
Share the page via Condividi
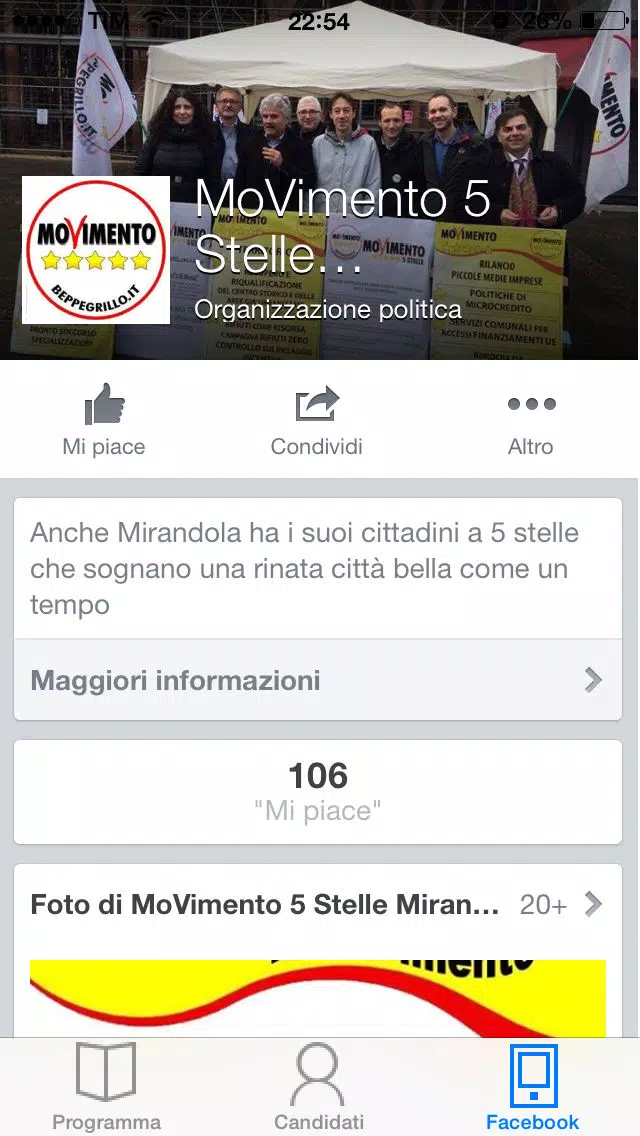point(317,420)
